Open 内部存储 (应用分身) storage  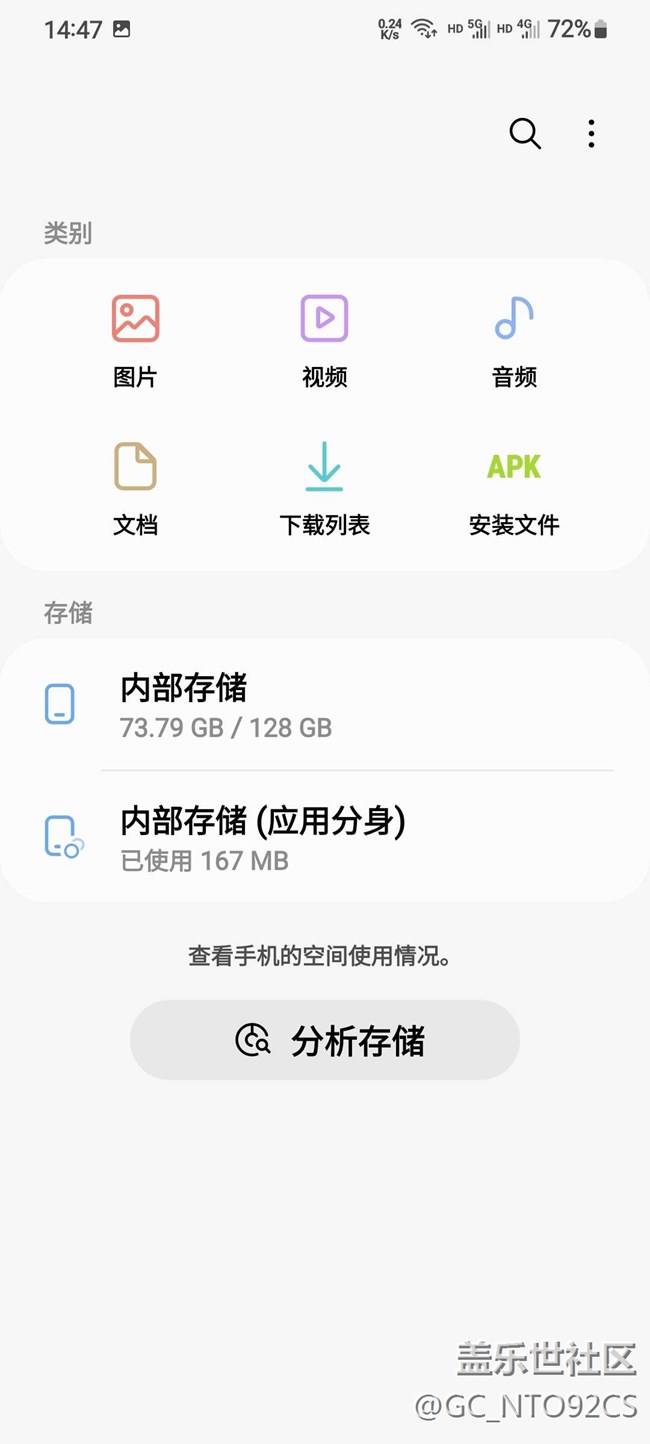tap(325, 837)
